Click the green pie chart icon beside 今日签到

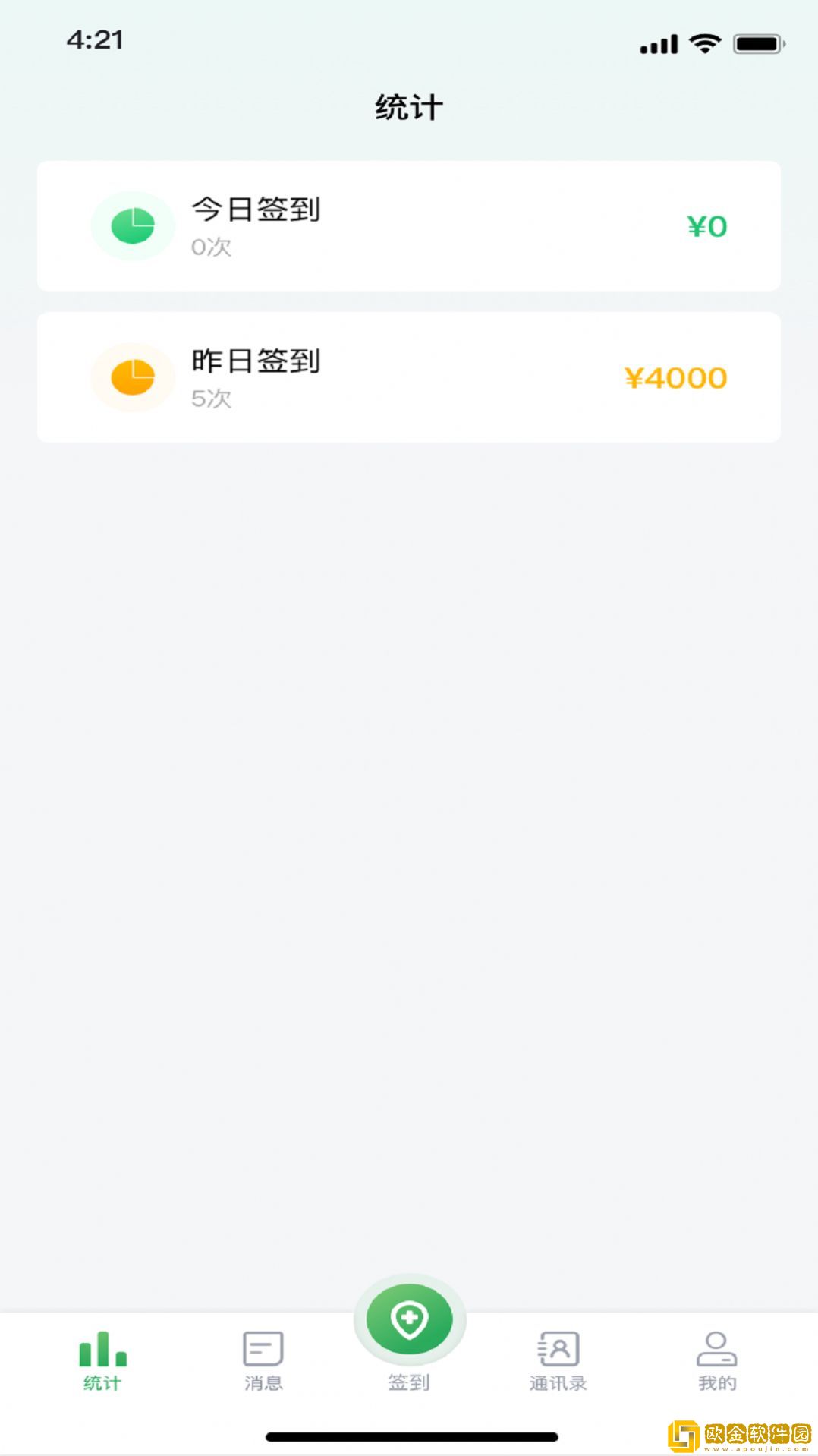click(132, 225)
